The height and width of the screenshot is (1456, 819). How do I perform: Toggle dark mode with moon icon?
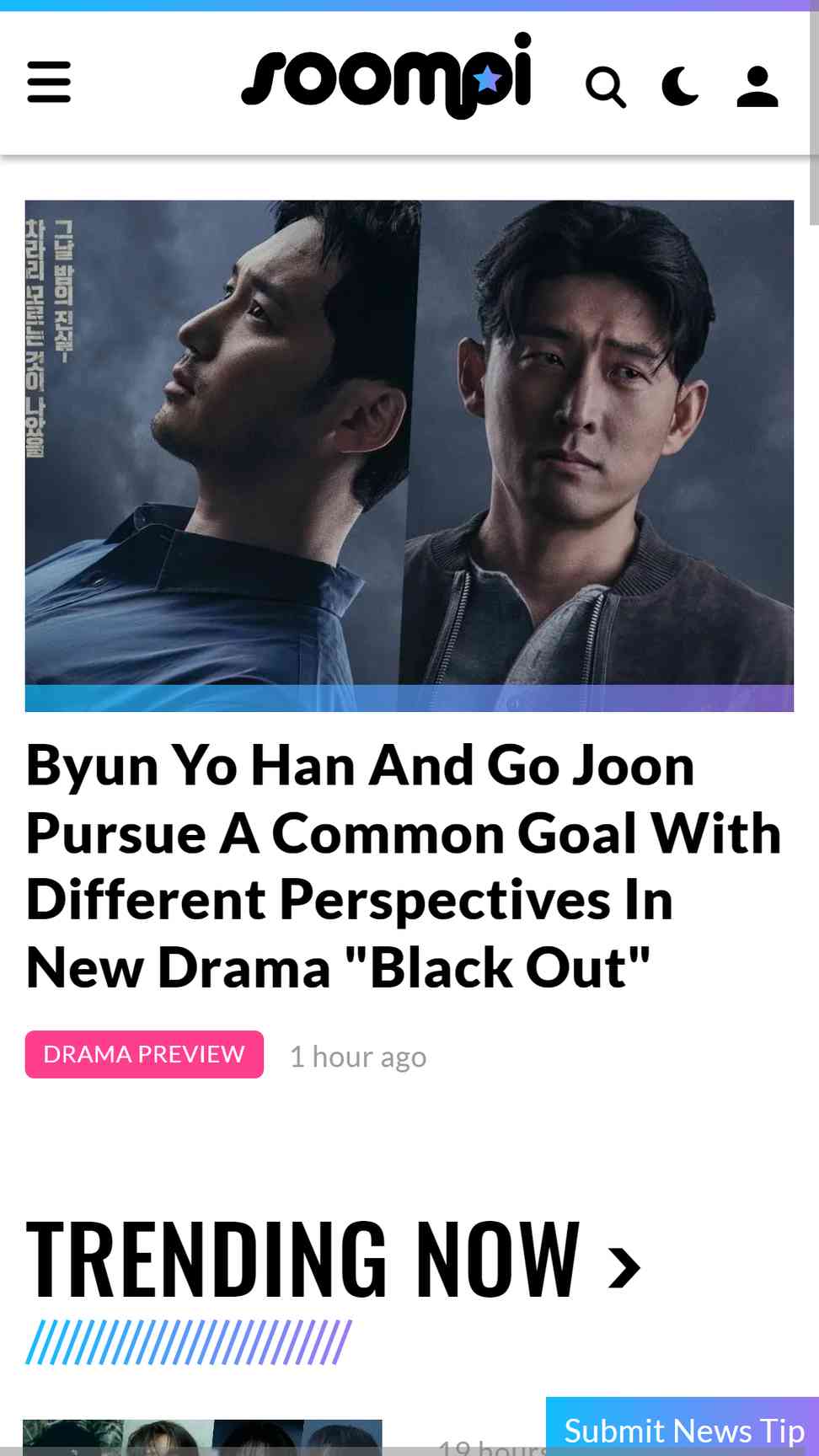pos(680,87)
